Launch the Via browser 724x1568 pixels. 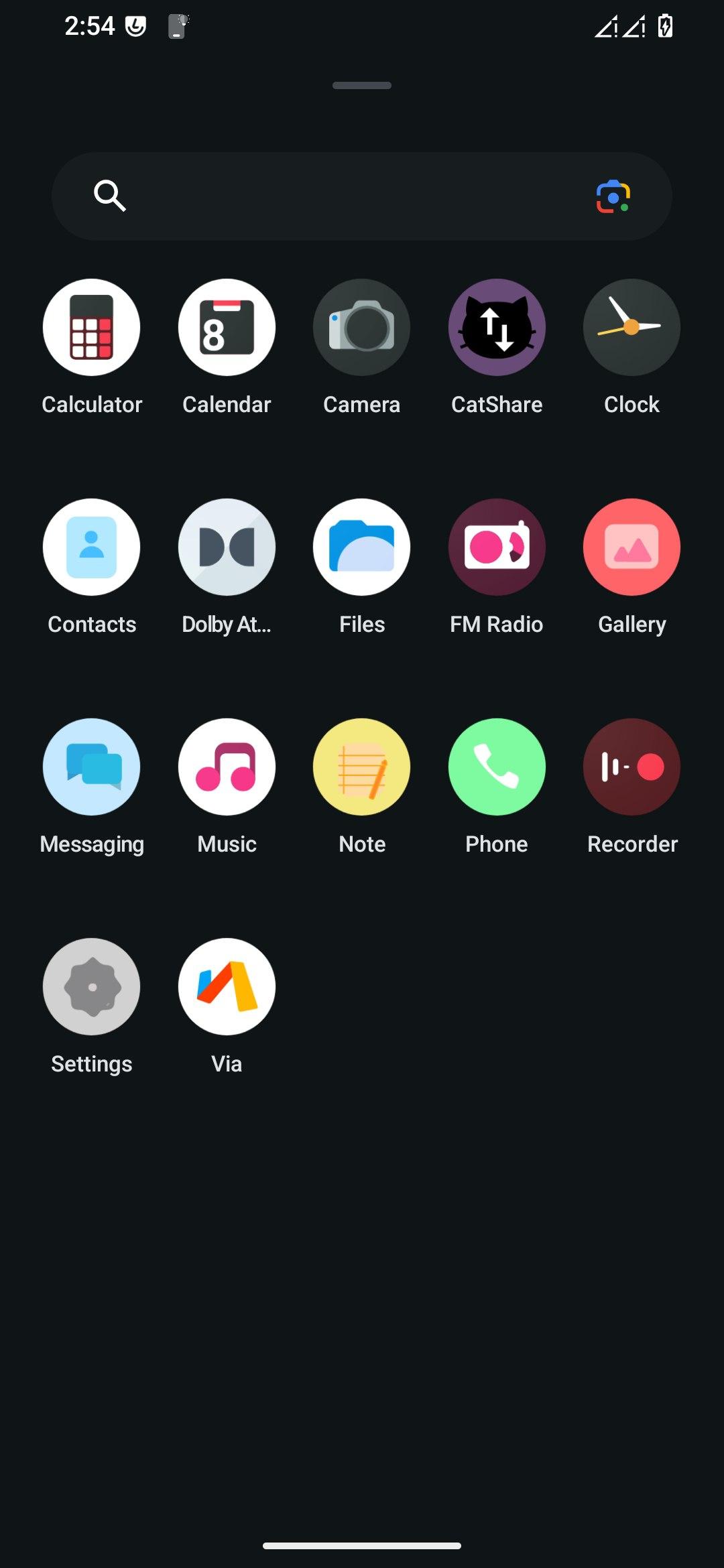click(227, 987)
